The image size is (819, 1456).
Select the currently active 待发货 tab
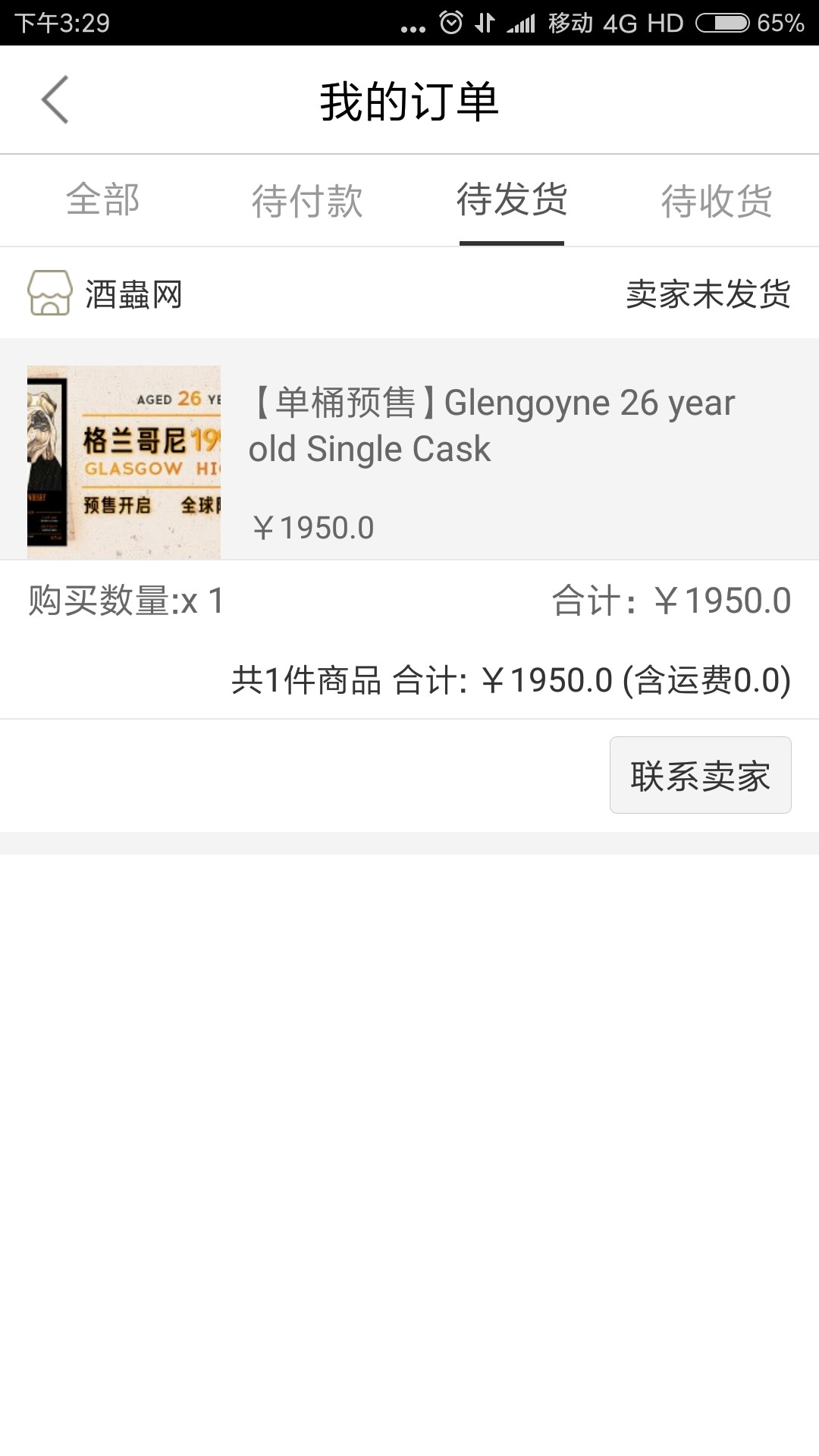pos(512,199)
